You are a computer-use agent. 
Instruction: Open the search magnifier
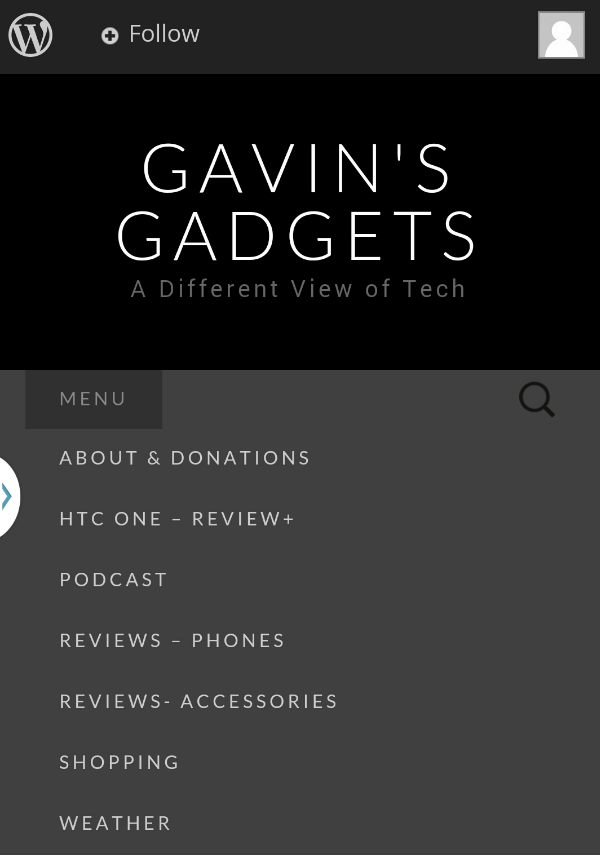tap(537, 400)
